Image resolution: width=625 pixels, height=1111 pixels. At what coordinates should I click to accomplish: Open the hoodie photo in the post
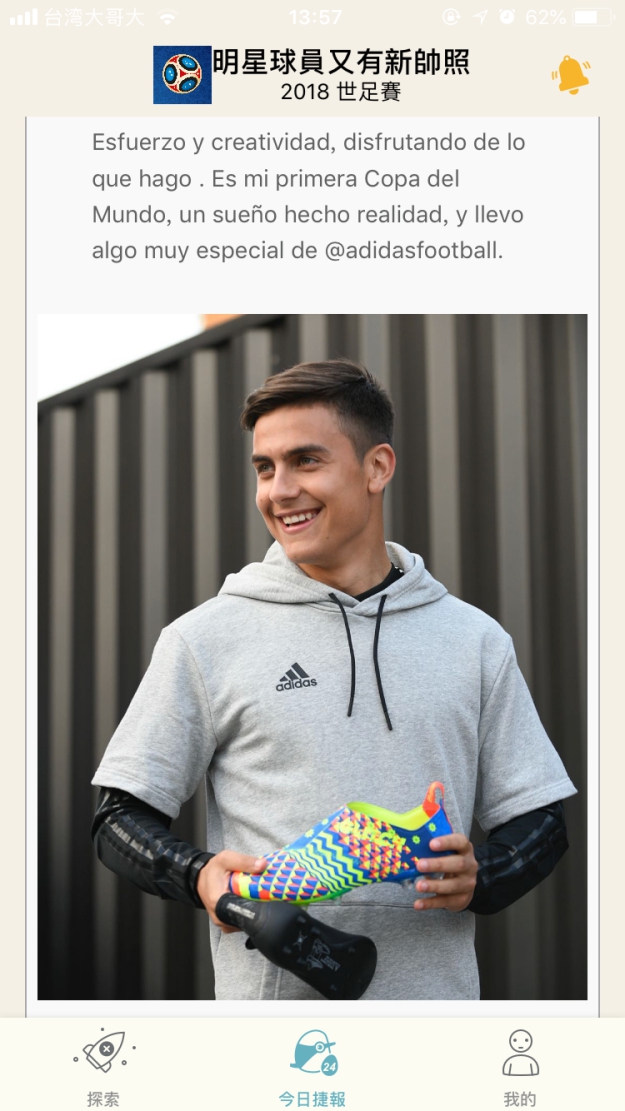(312, 657)
